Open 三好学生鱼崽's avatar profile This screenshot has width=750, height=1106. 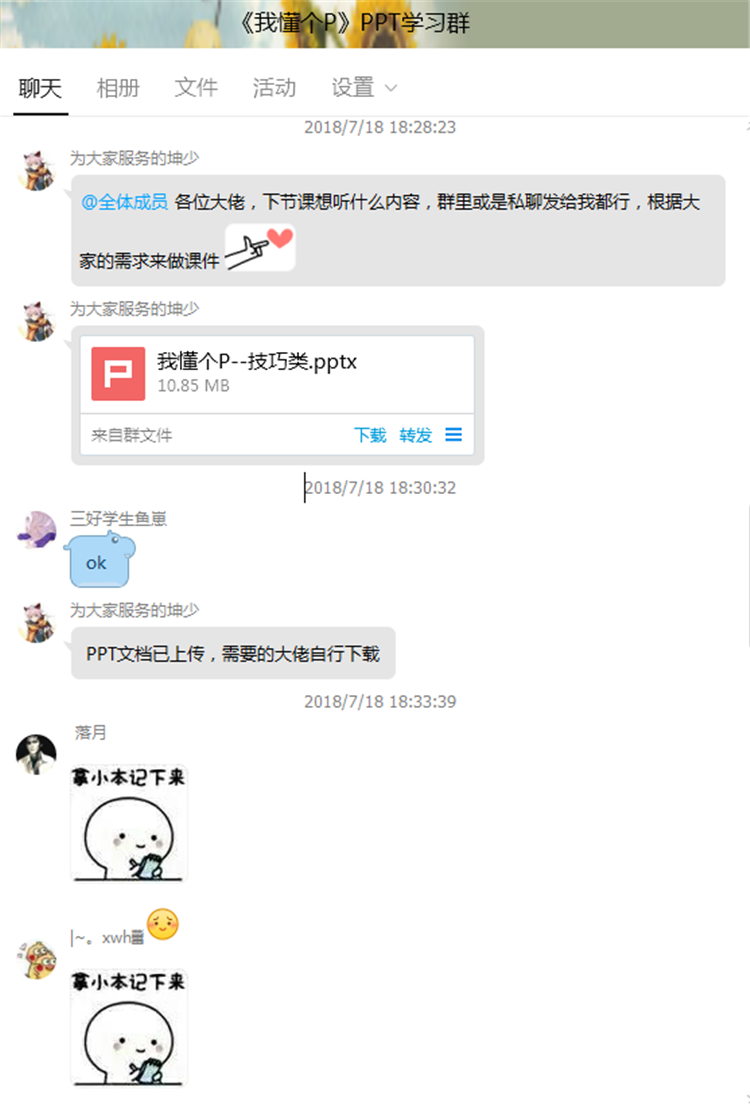click(x=37, y=530)
